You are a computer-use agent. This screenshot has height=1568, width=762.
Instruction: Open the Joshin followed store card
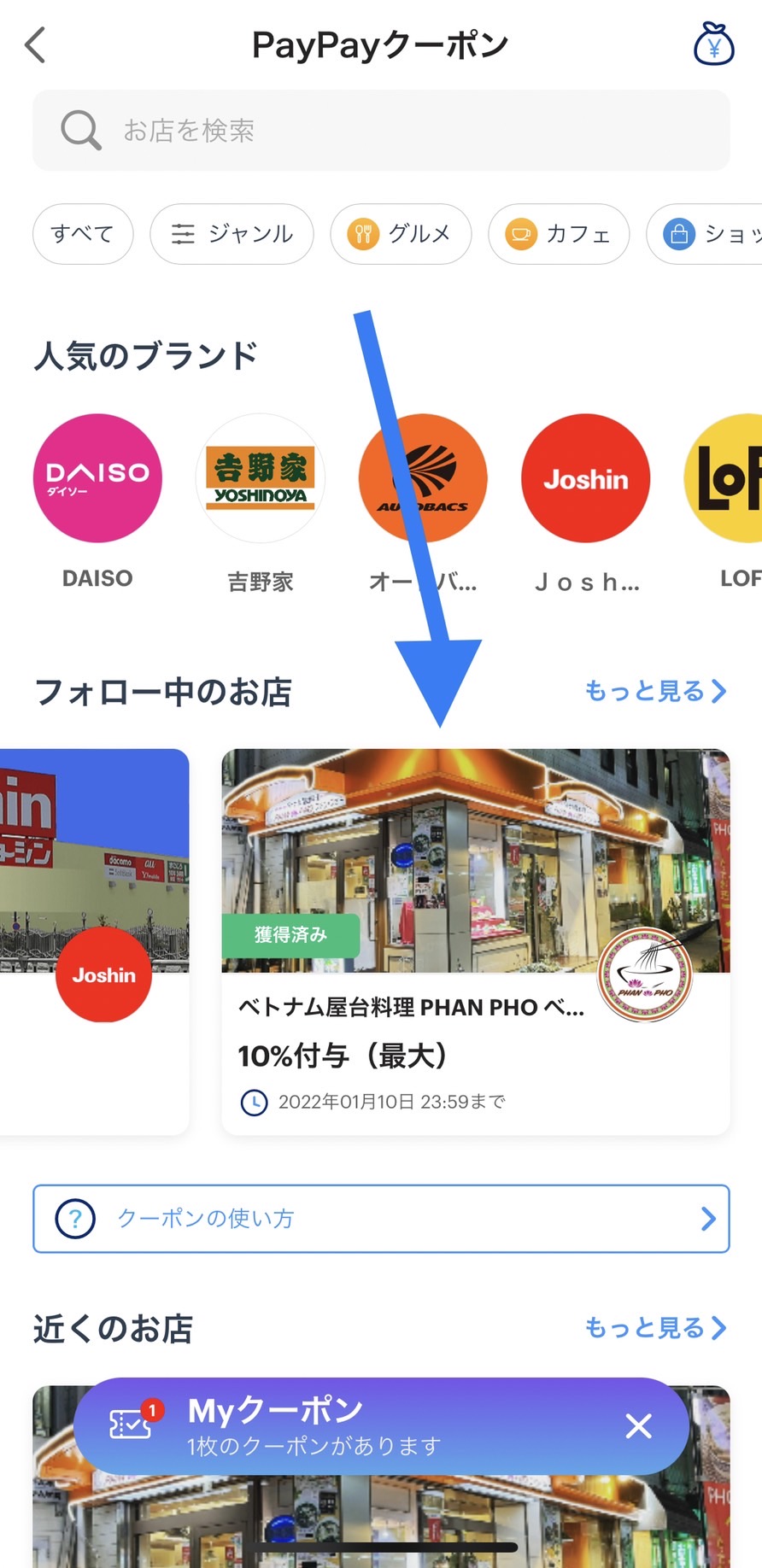94,942
